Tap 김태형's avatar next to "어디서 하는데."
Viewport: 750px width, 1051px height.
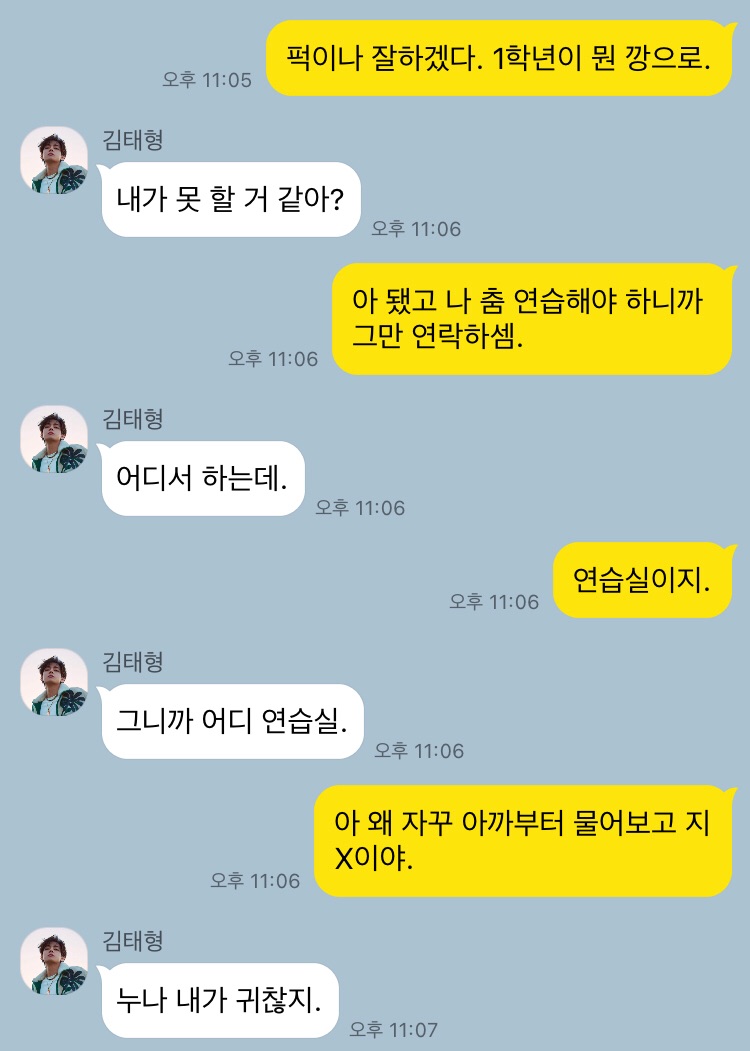[x=54, y=439]
